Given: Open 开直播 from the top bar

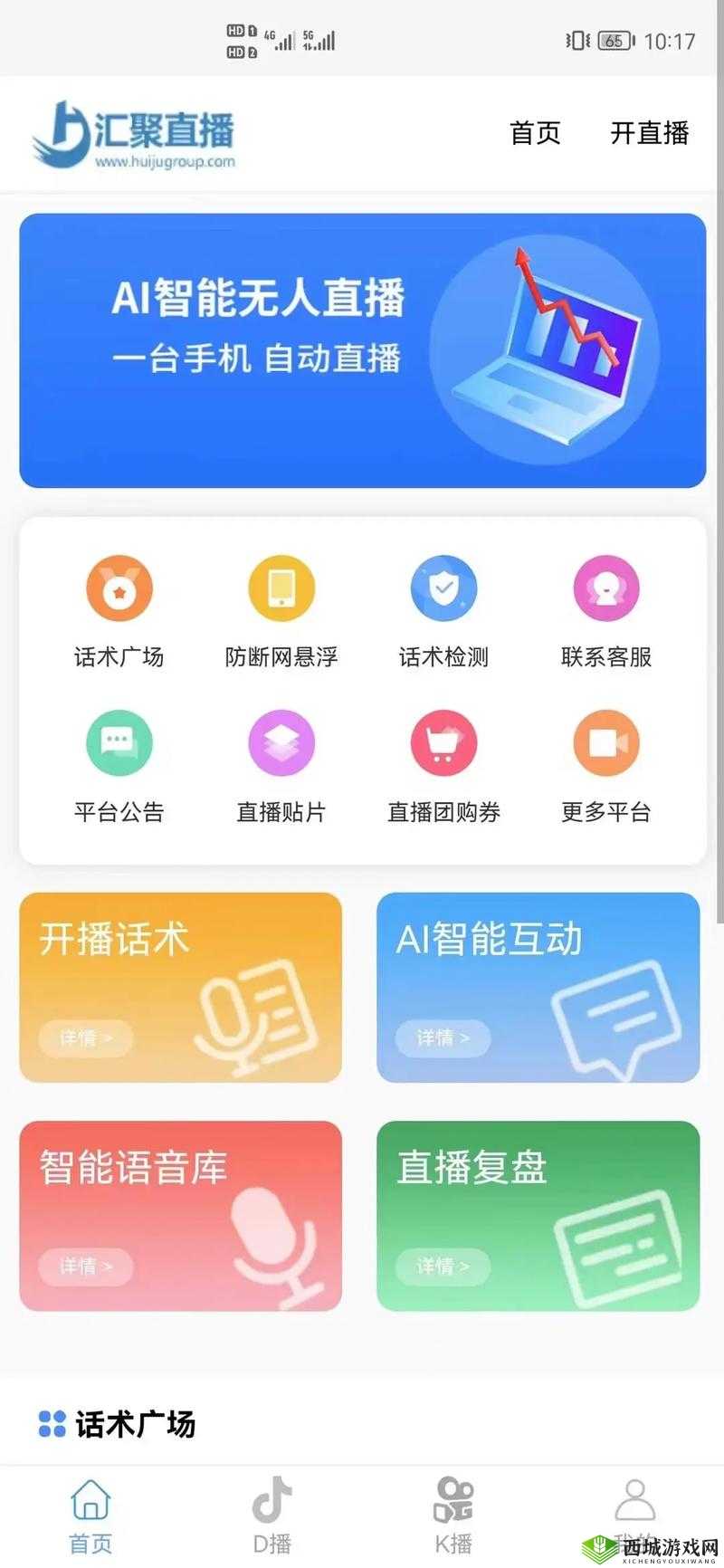Looking at the screenshot, I should click(649, 134).
